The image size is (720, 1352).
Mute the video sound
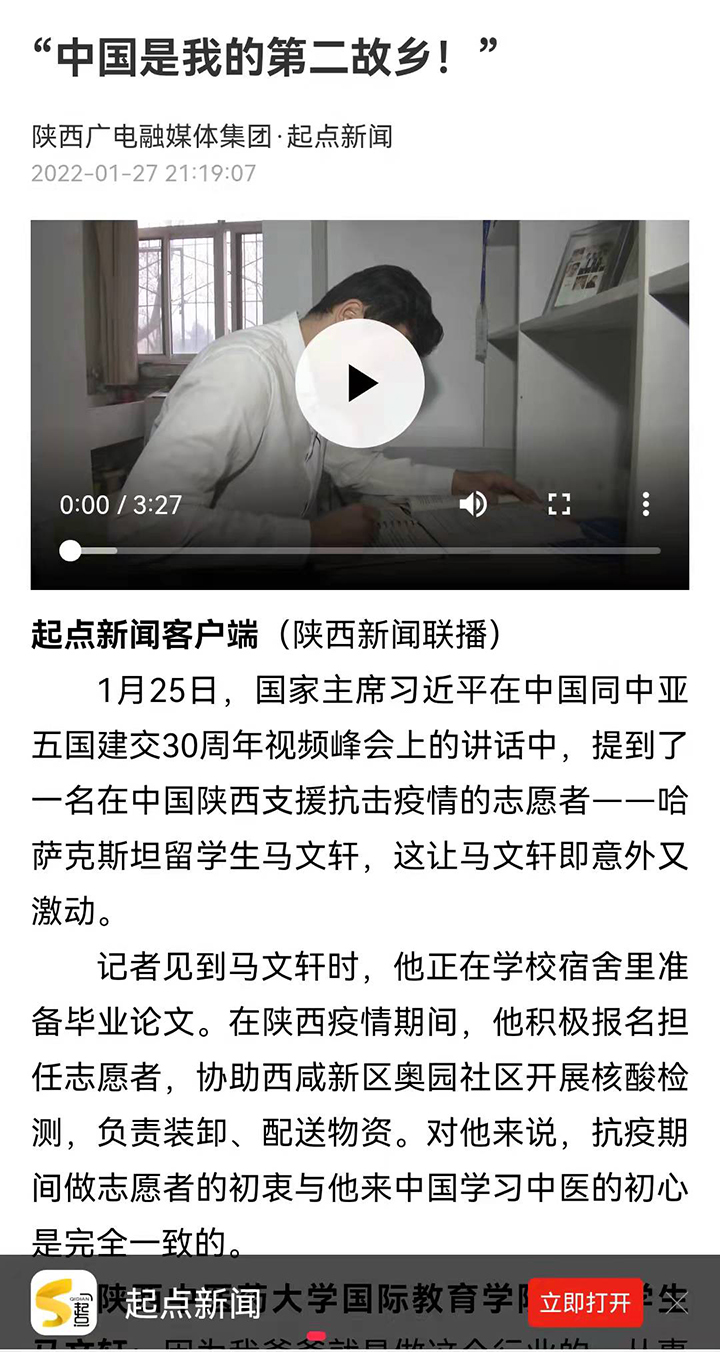(473, 504)
